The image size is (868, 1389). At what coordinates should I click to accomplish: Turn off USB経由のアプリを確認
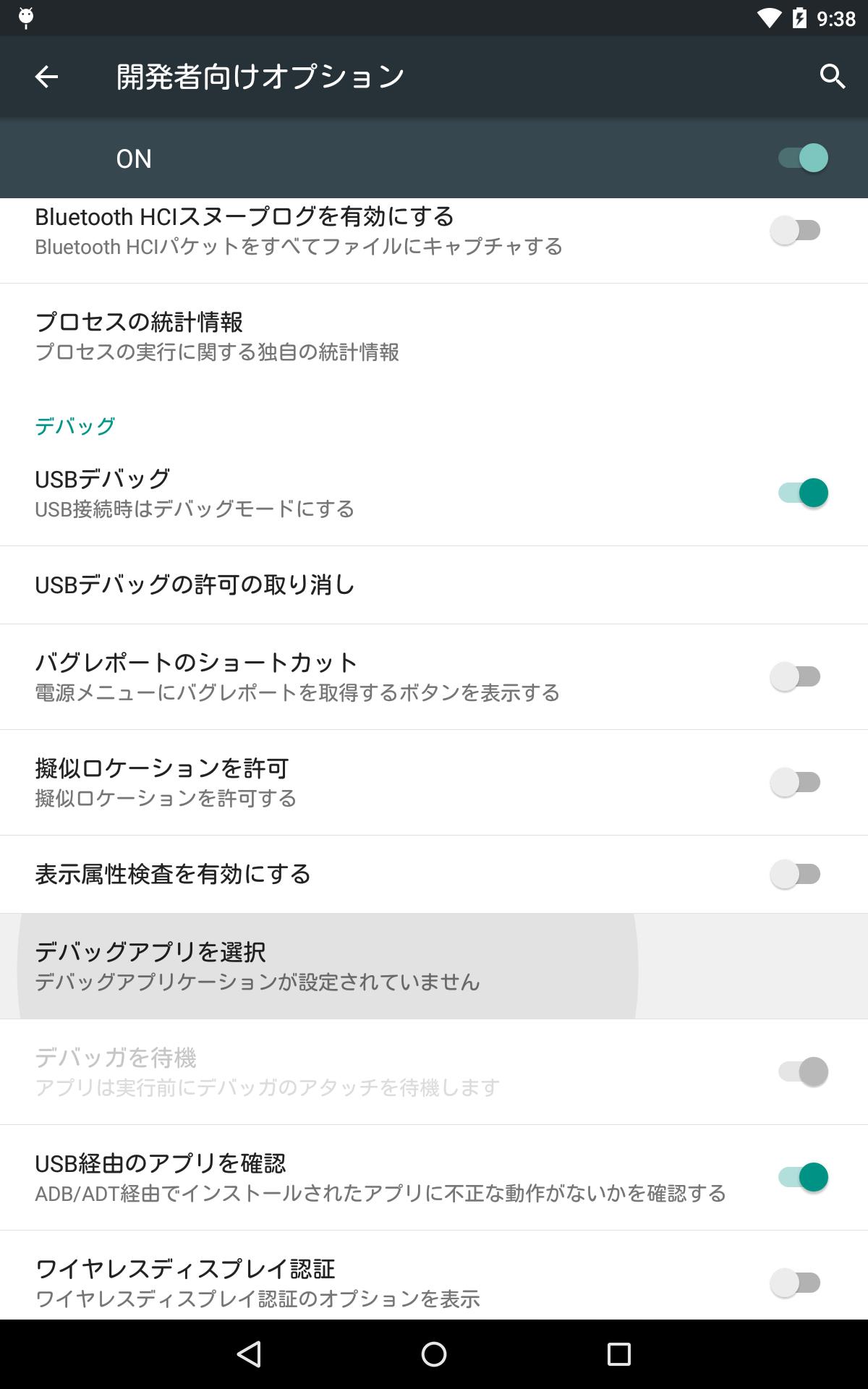click(803, 1178)
